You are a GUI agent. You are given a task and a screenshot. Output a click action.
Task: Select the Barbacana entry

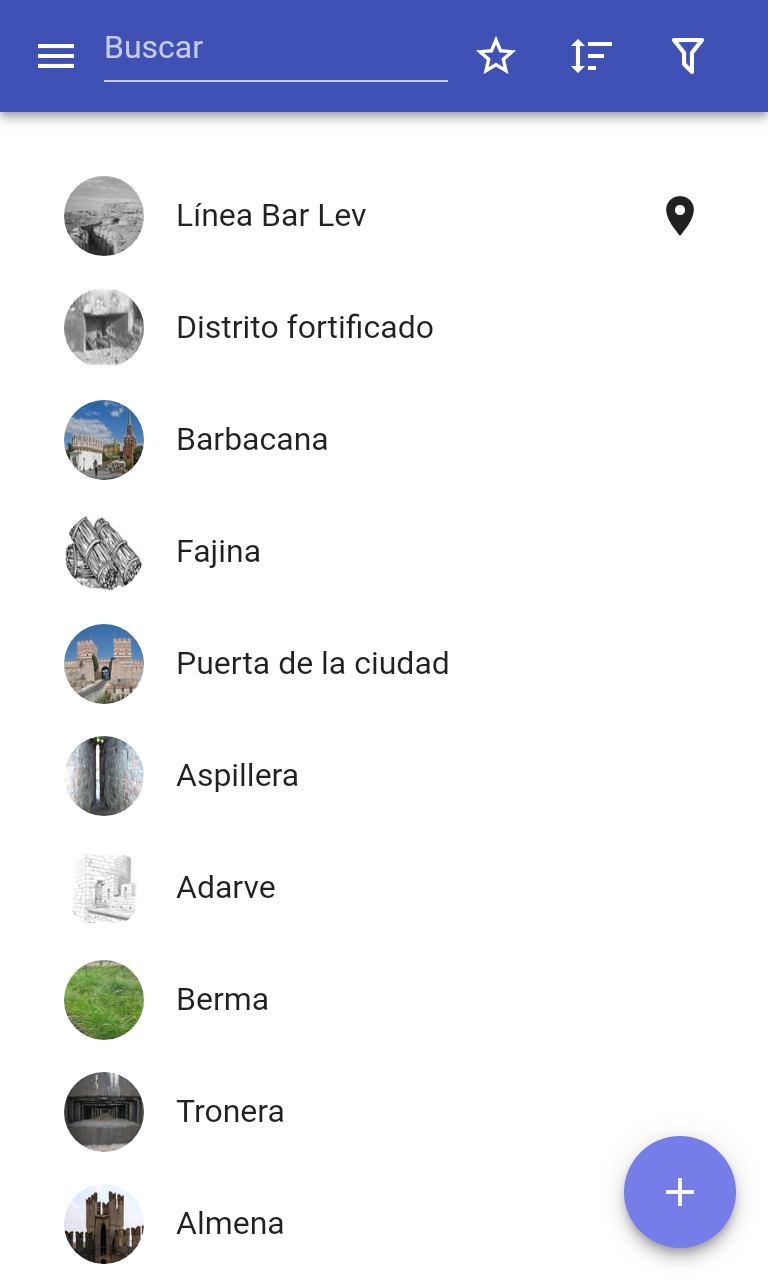(x=252, y=440)
